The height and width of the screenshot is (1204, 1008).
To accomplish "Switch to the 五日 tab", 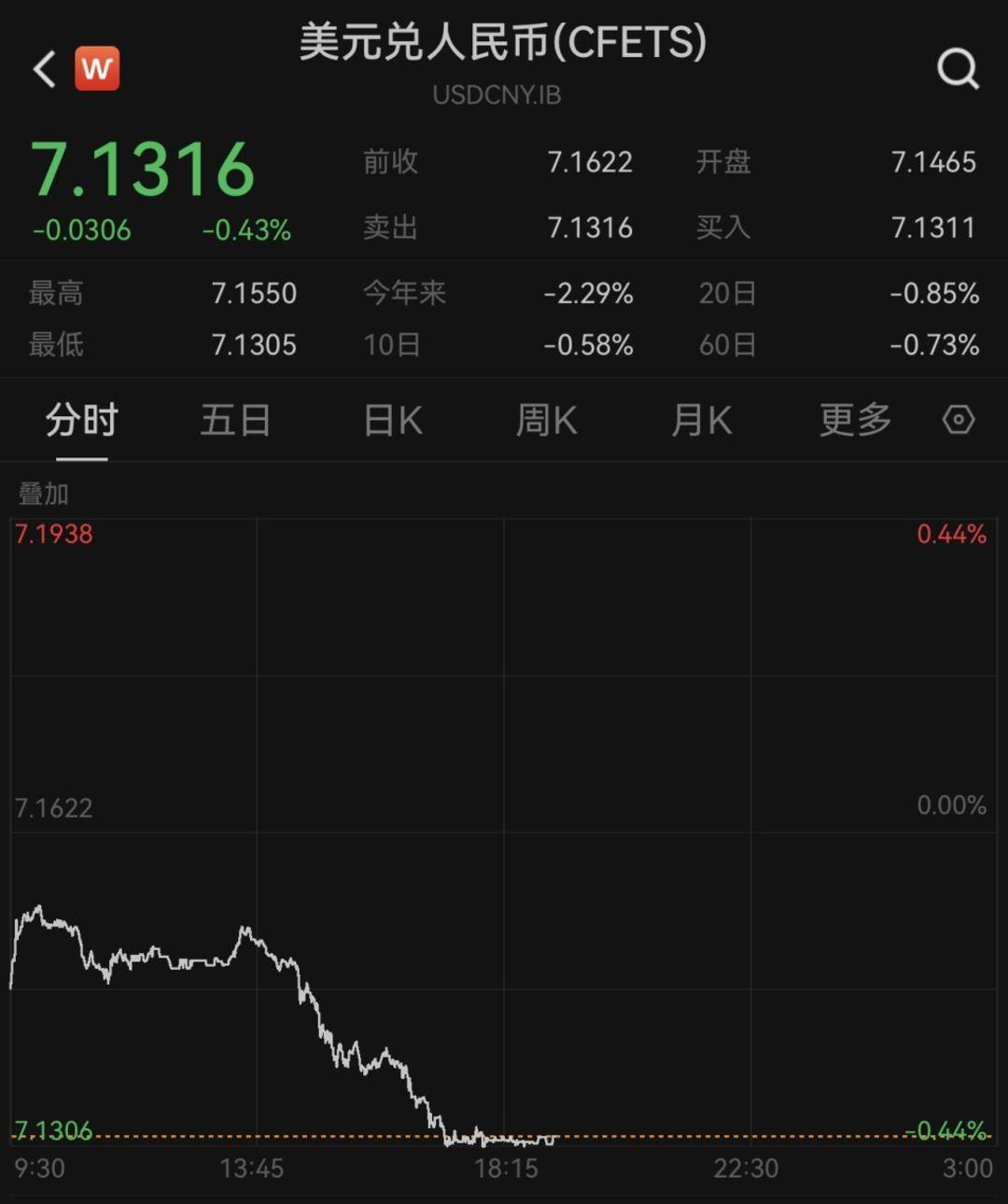I will click(236, 420).
